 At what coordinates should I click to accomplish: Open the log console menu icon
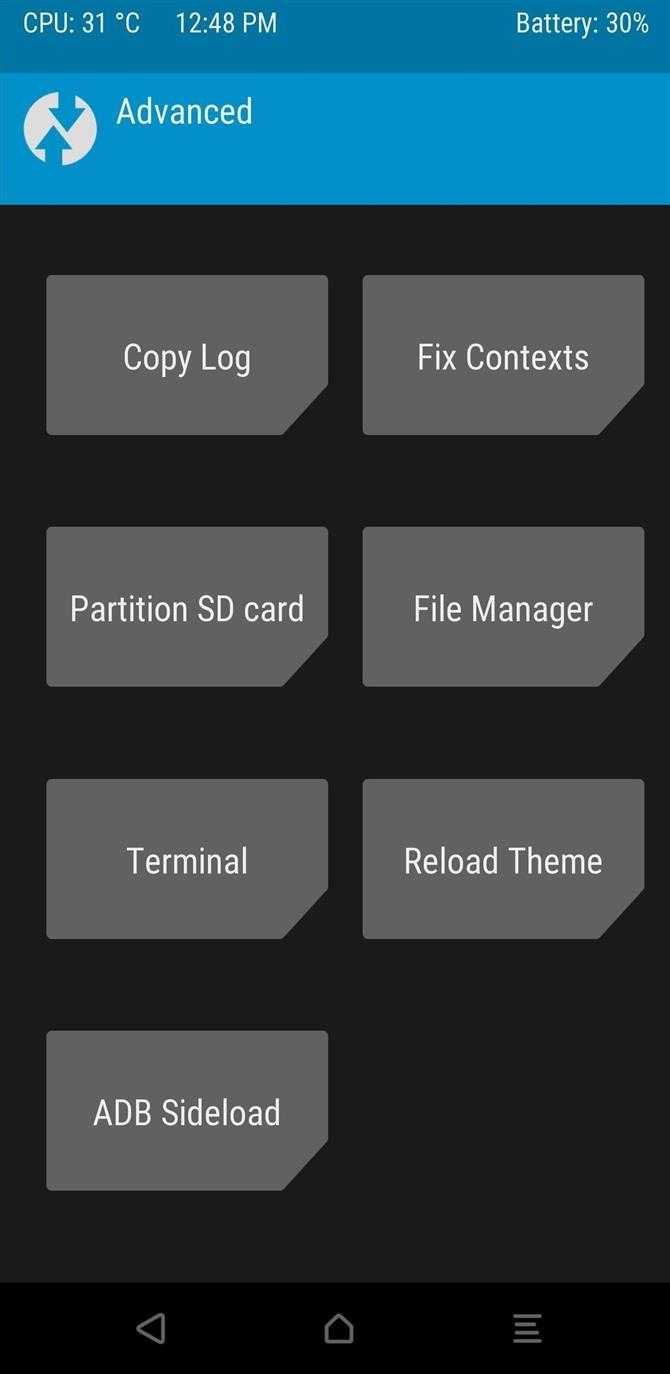(x=527, y=1328)
